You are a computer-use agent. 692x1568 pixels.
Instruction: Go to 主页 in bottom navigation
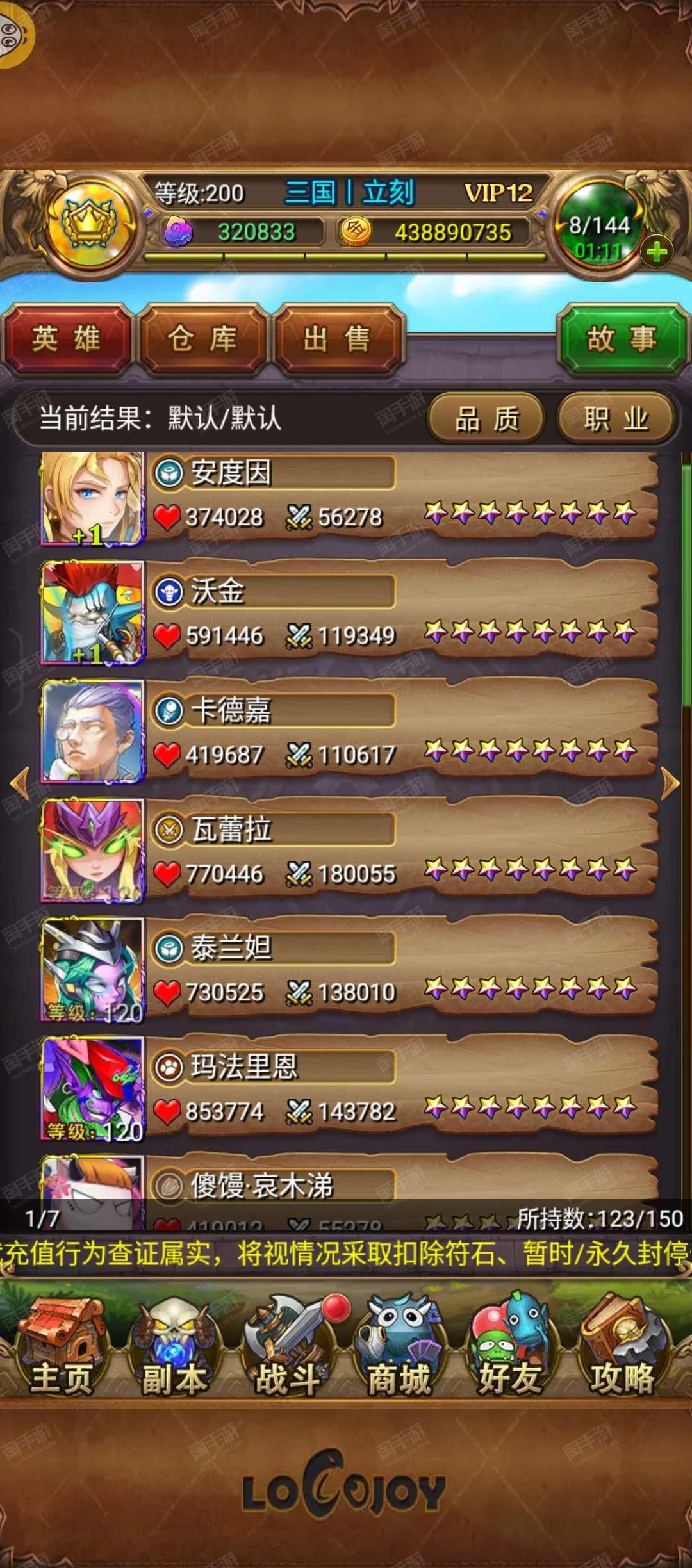point(62,1346)
